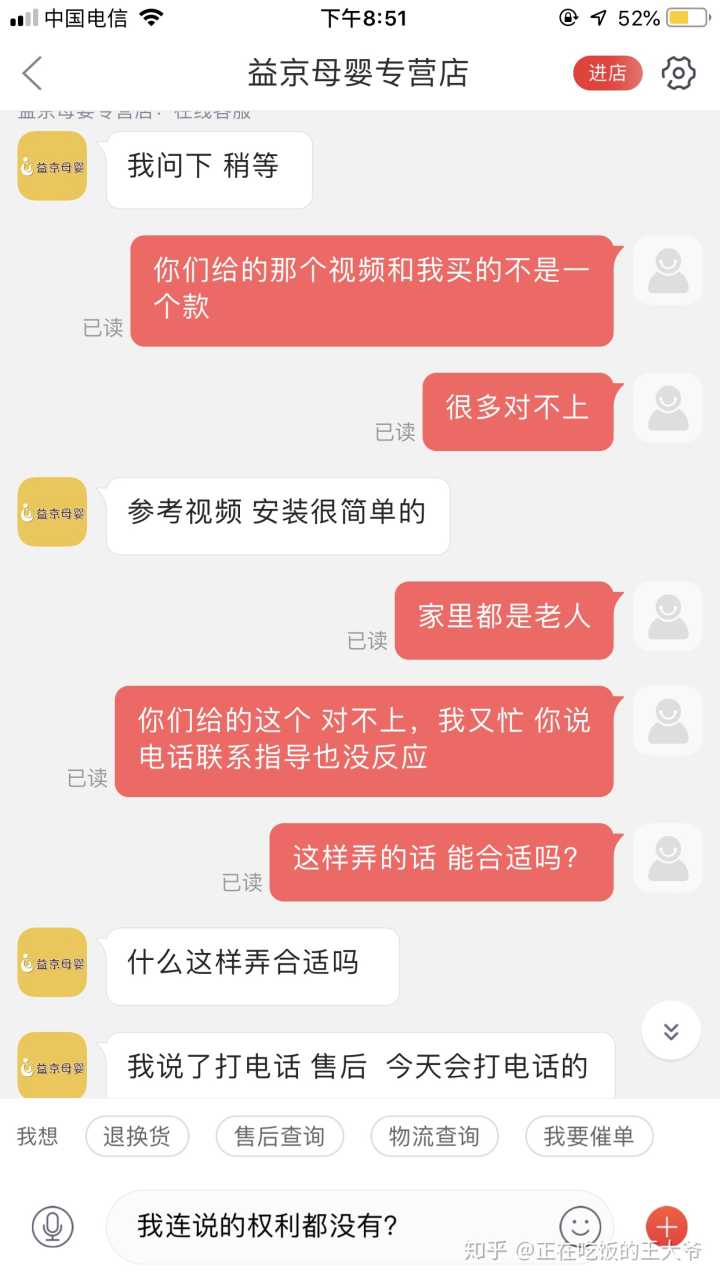The height and width of the screenshot is (1280, 720).
Task: Open the emoji picker smiley
Action: (x=580, y=1226)
